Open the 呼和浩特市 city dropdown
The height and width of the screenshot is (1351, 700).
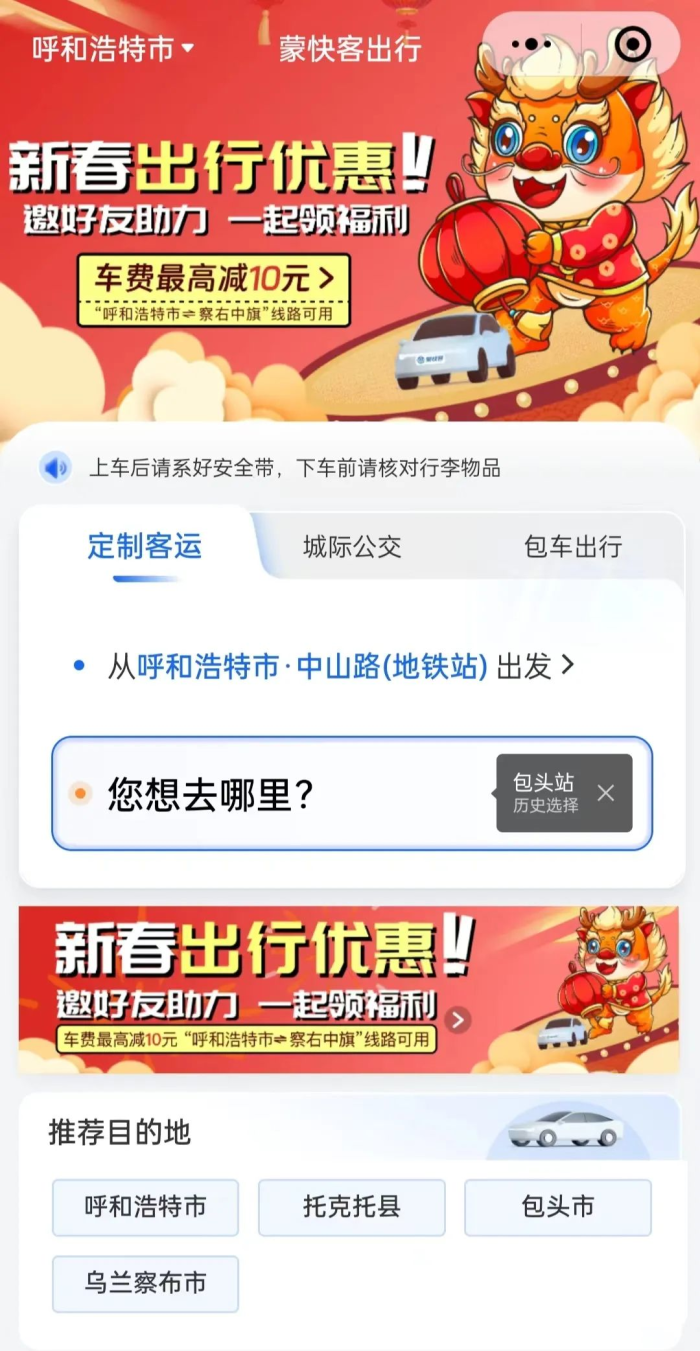click(113, 48)
